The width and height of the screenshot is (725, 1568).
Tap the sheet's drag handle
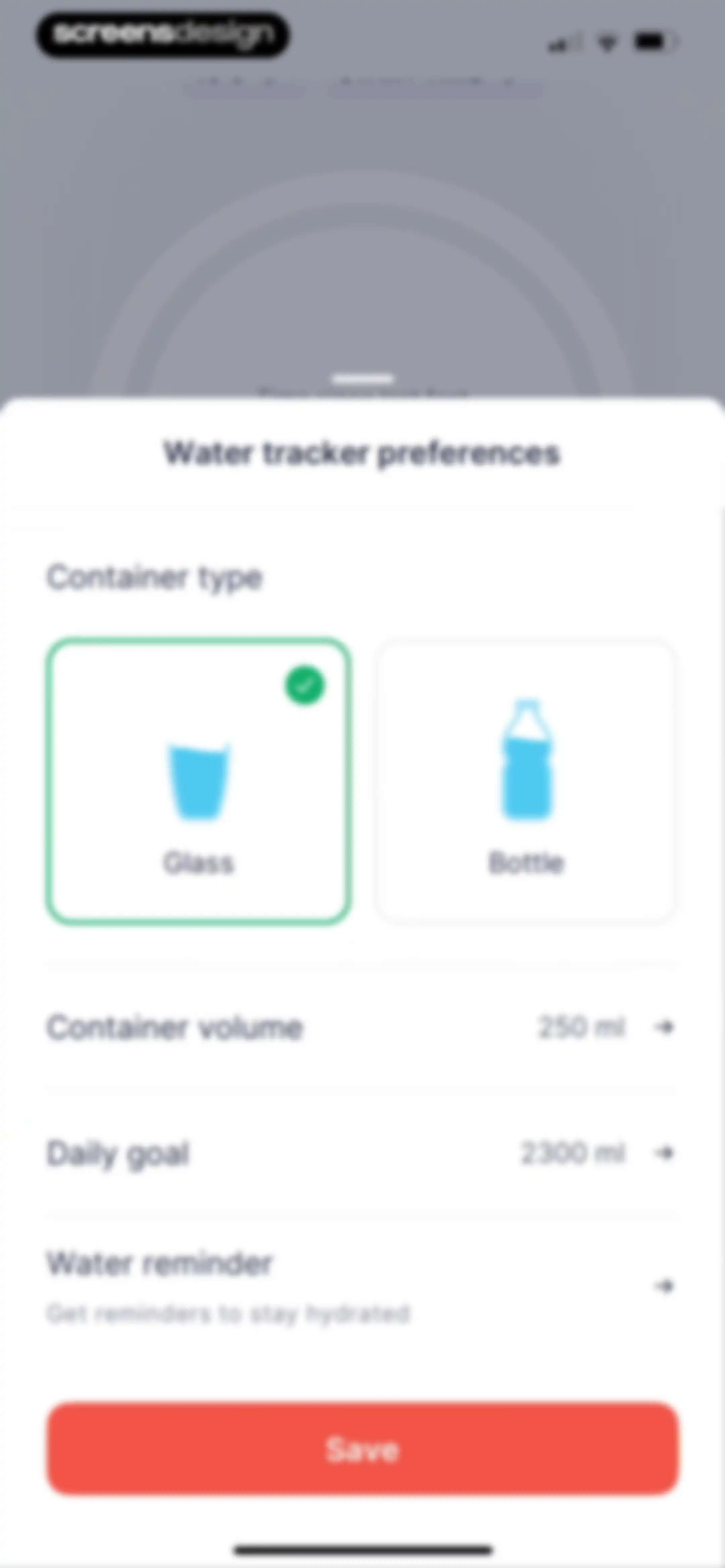pos(363,379)
